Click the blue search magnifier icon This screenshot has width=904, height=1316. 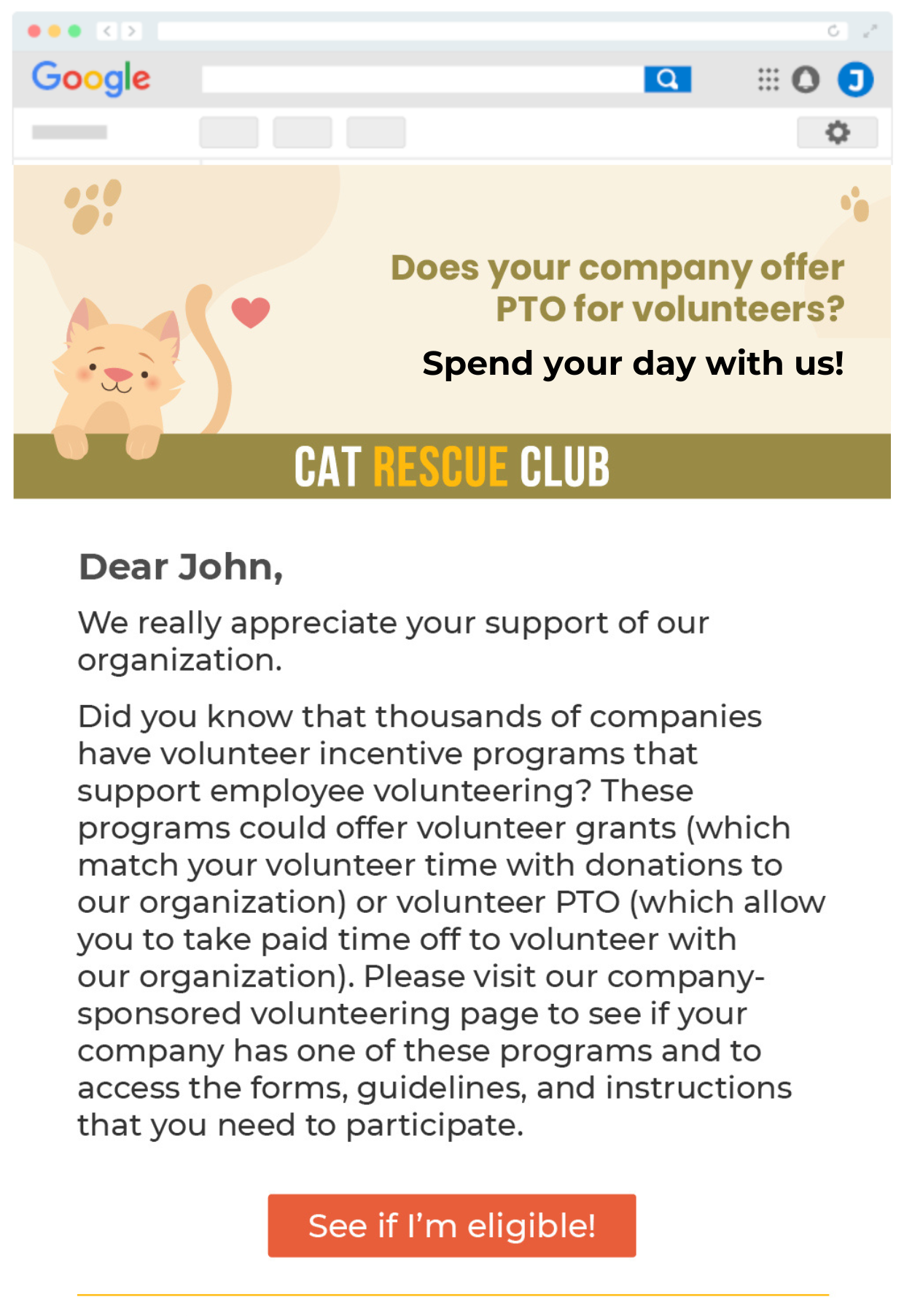(668, 79)
